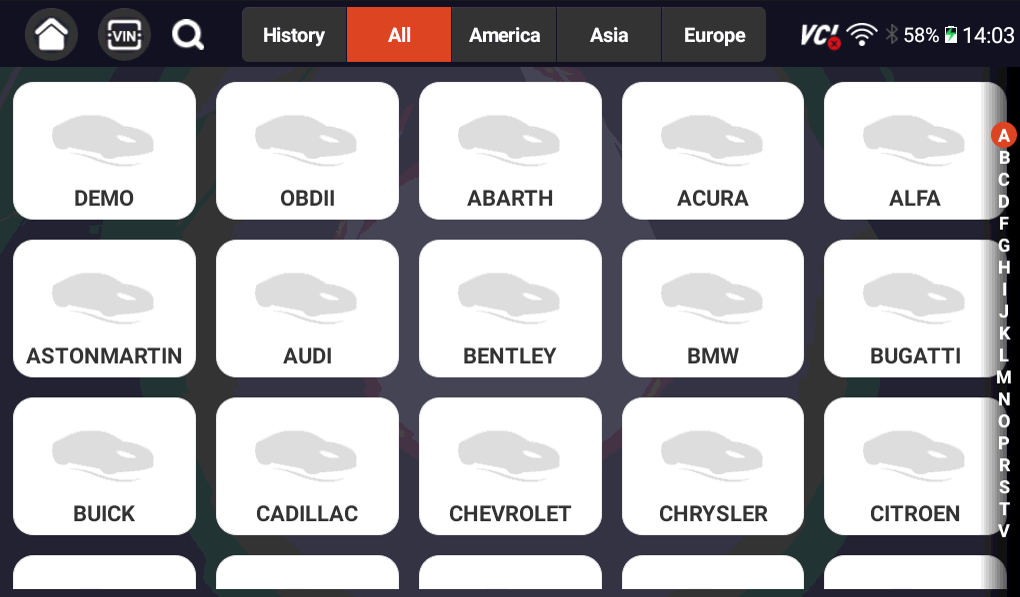
Task: Open the CHEVROLET tile
Action: (x=510, y=467)
